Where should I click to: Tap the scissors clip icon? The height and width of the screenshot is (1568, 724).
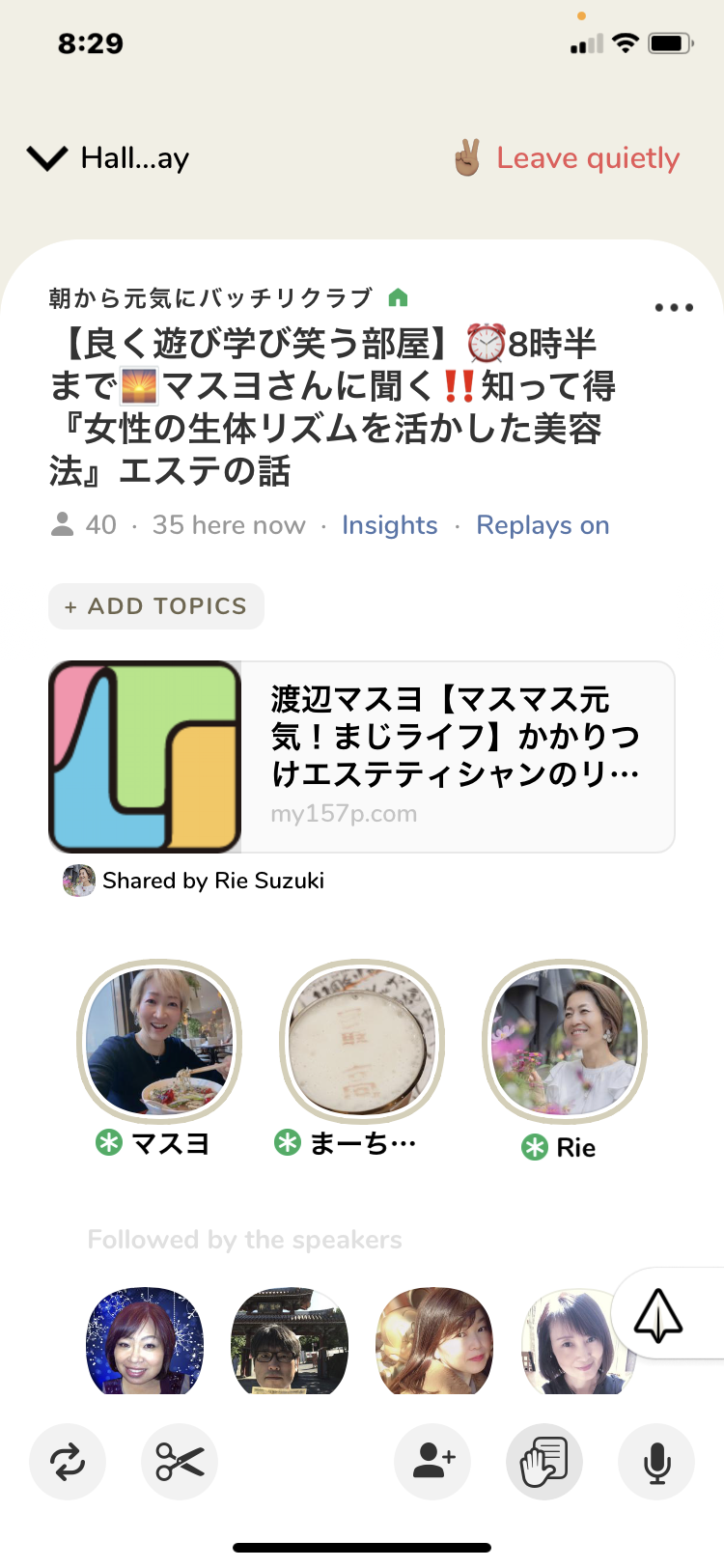pos(180,1462)
